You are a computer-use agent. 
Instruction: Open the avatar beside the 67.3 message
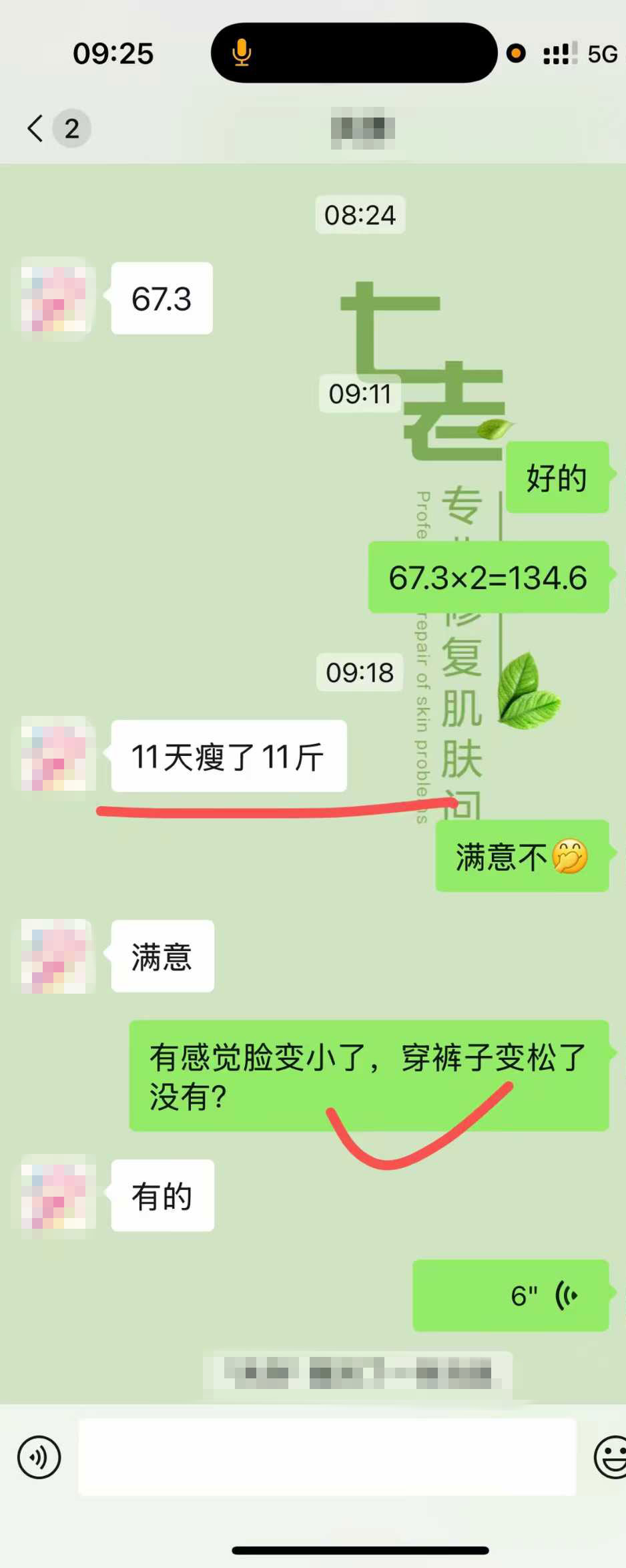(x=55, y=299)
